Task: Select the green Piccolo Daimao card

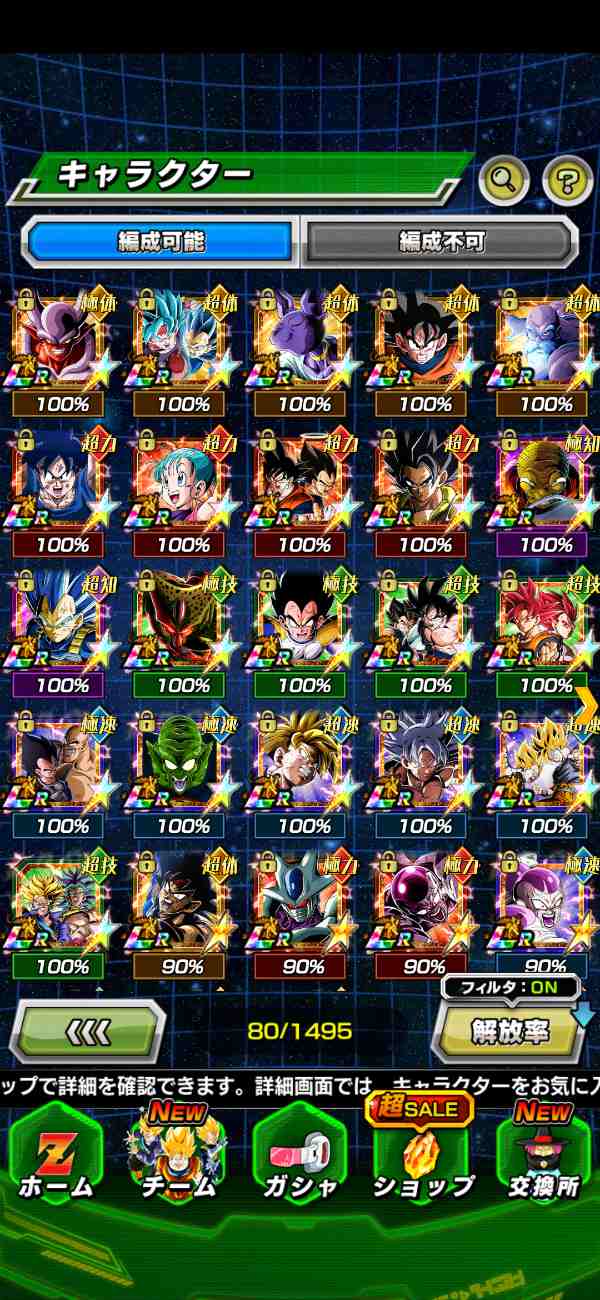Action: point(183,762)
